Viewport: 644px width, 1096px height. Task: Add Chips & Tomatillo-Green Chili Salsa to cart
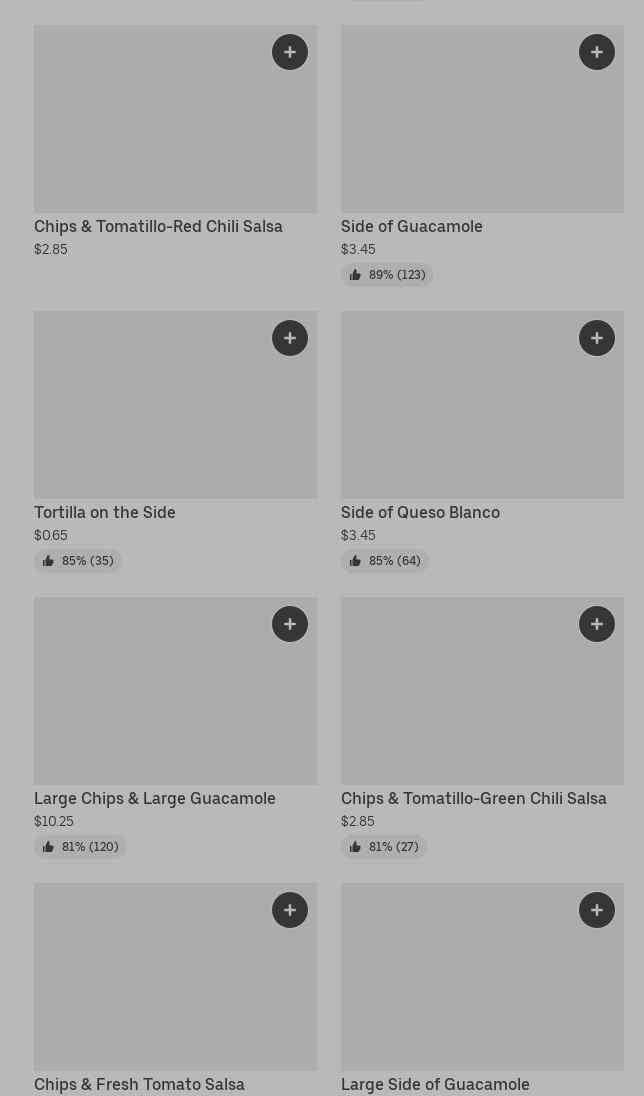pyautogui.click(x=596, y=623)
